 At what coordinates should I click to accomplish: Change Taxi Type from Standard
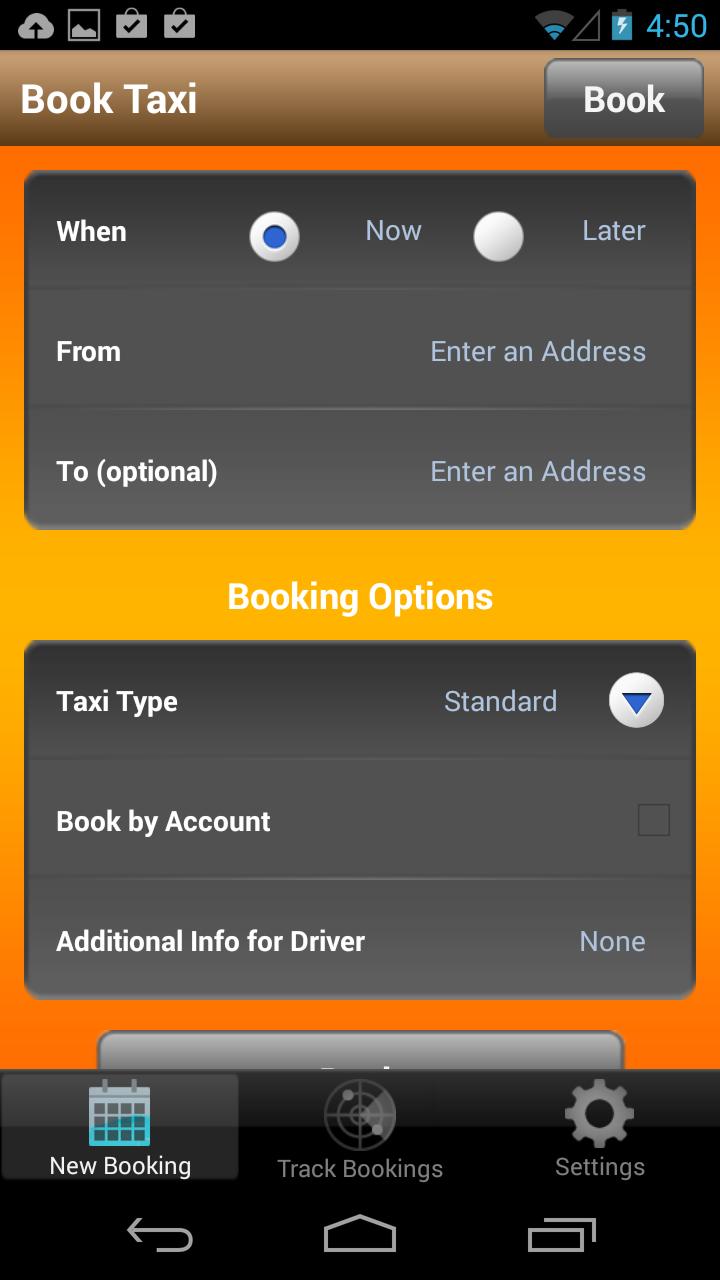[501, 701]
